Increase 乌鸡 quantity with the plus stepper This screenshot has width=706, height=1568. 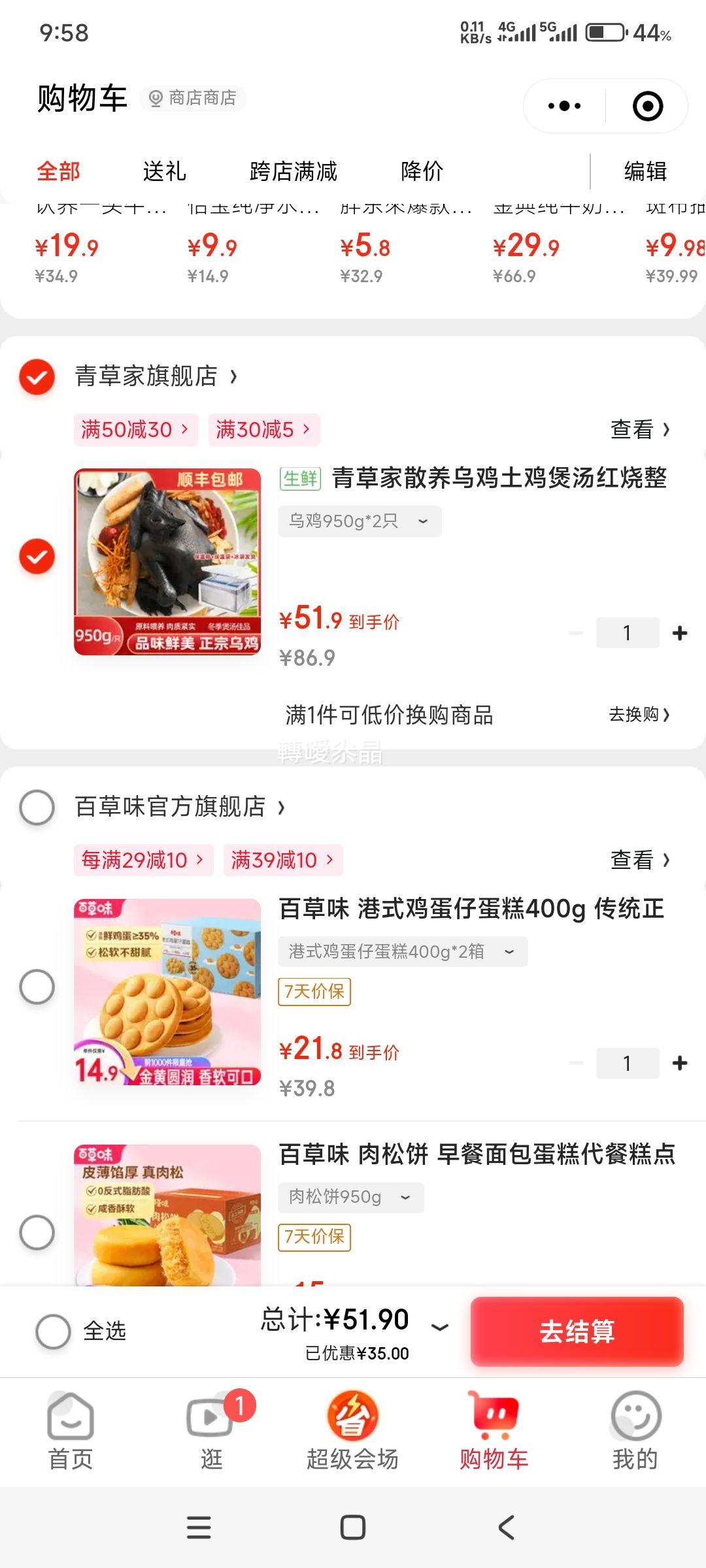678,632
